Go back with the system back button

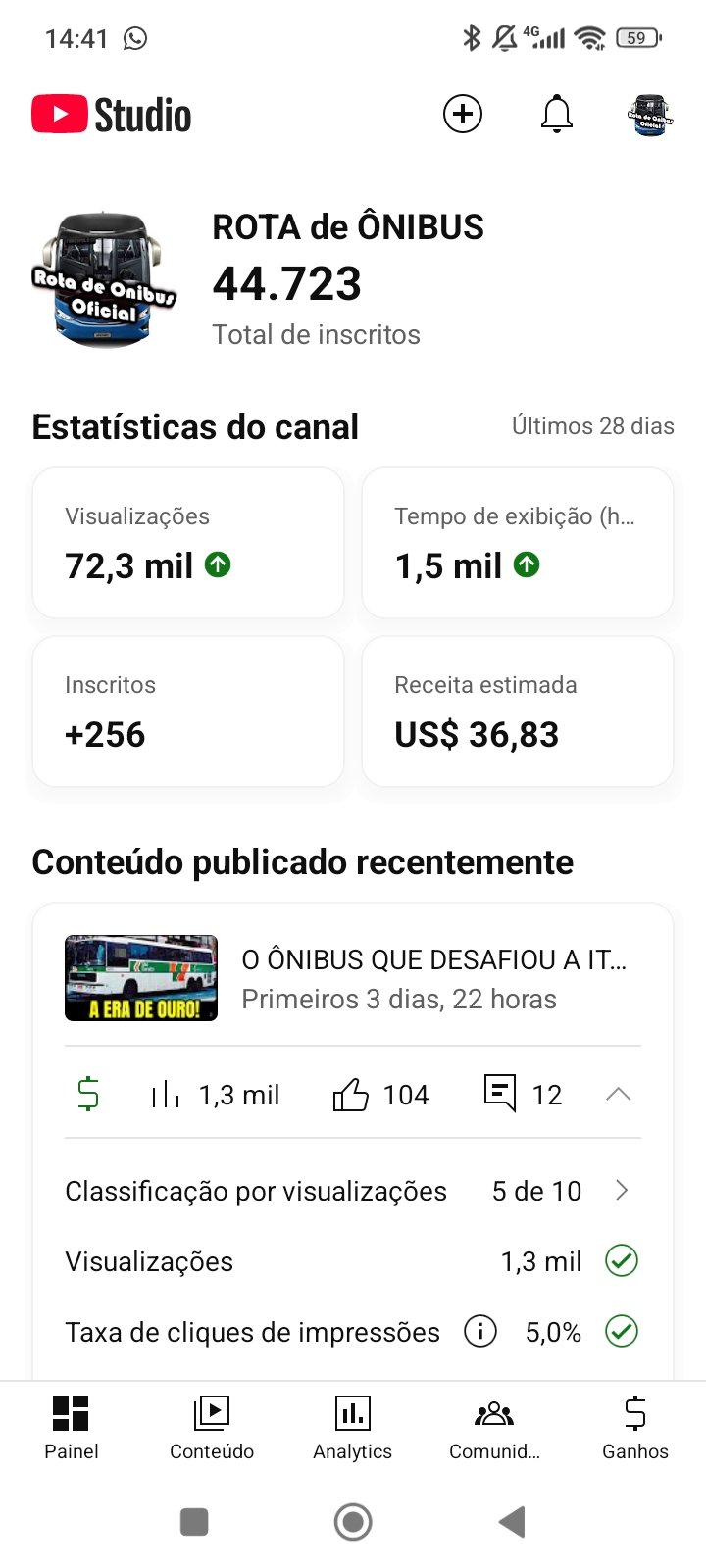point(512,1522)
